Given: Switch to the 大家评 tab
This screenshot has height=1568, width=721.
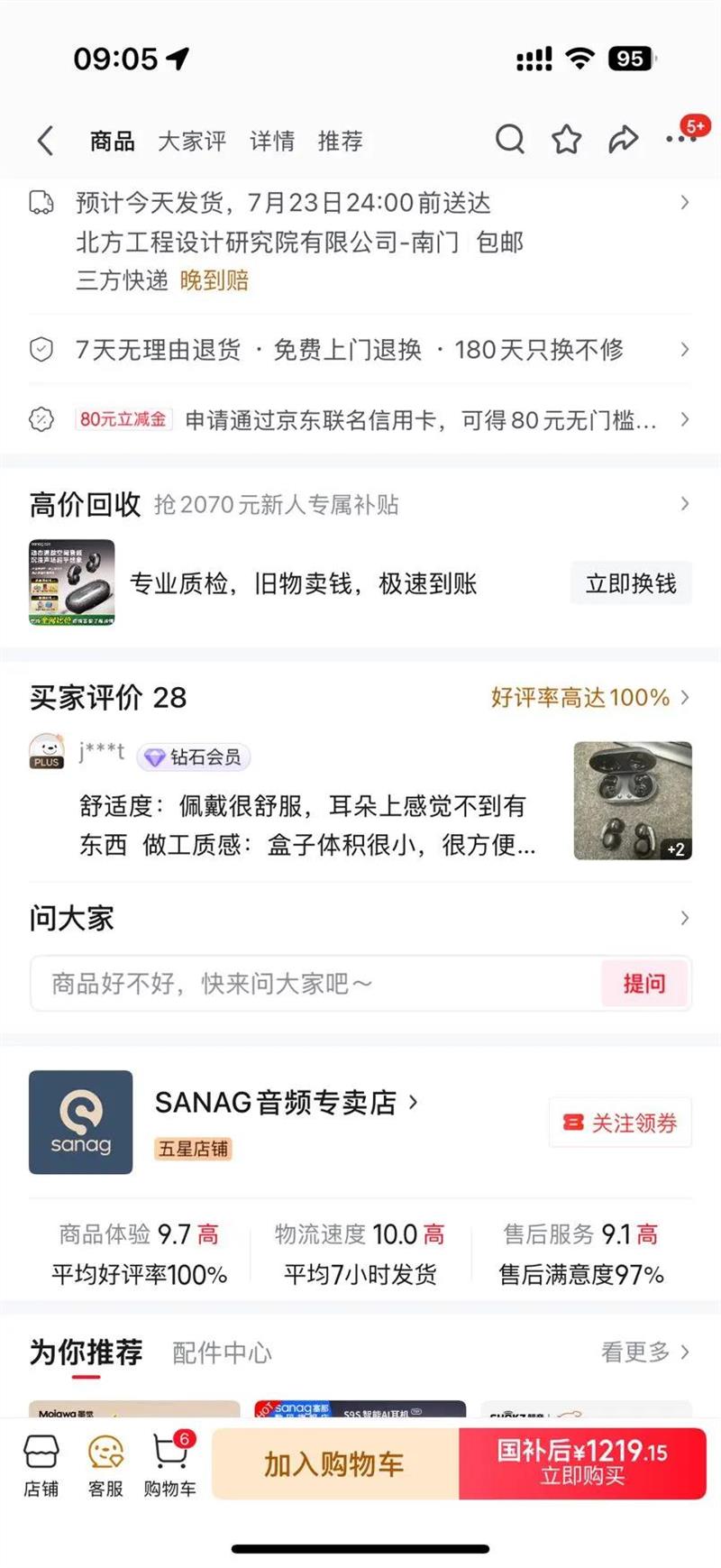Looking at the screenshot, I should tap(192, 141).
